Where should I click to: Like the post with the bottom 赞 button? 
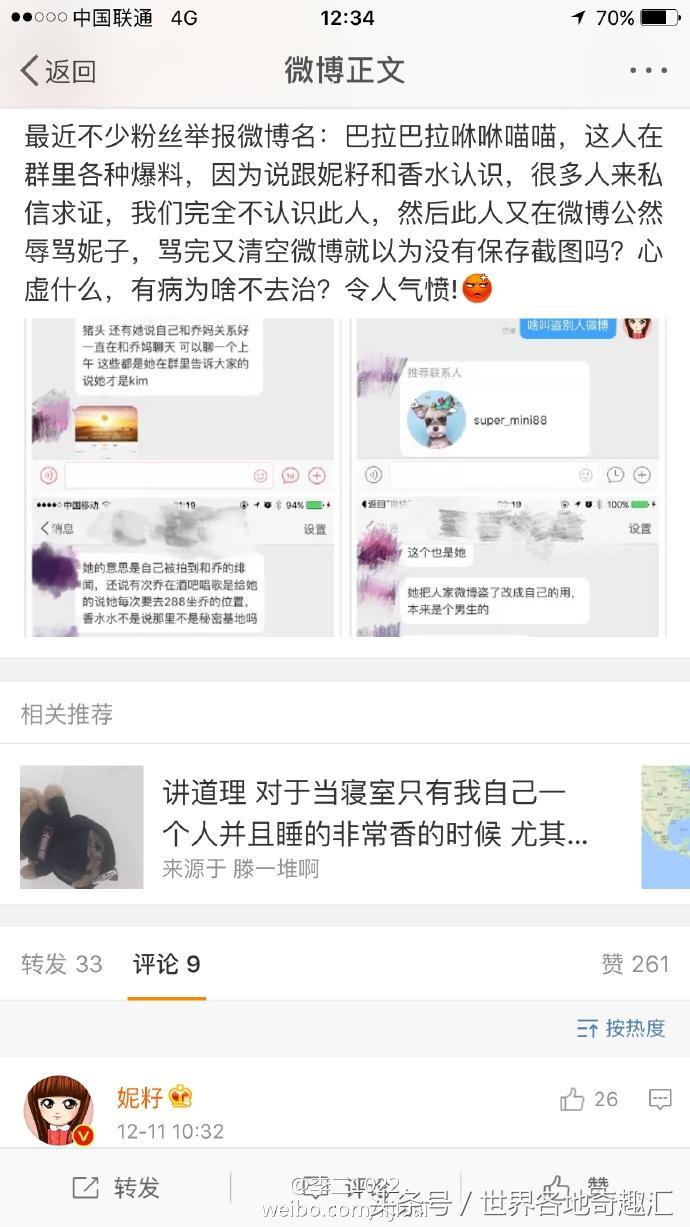pos(573,1187)
